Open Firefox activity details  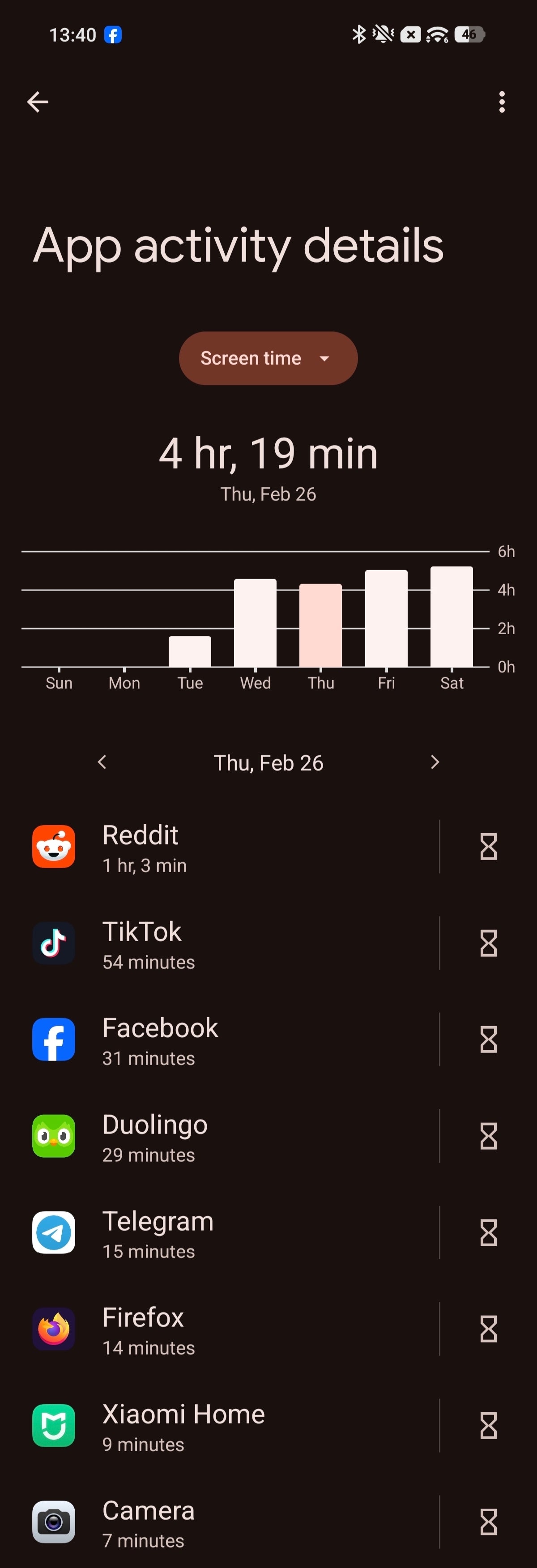click(231, 1329)
